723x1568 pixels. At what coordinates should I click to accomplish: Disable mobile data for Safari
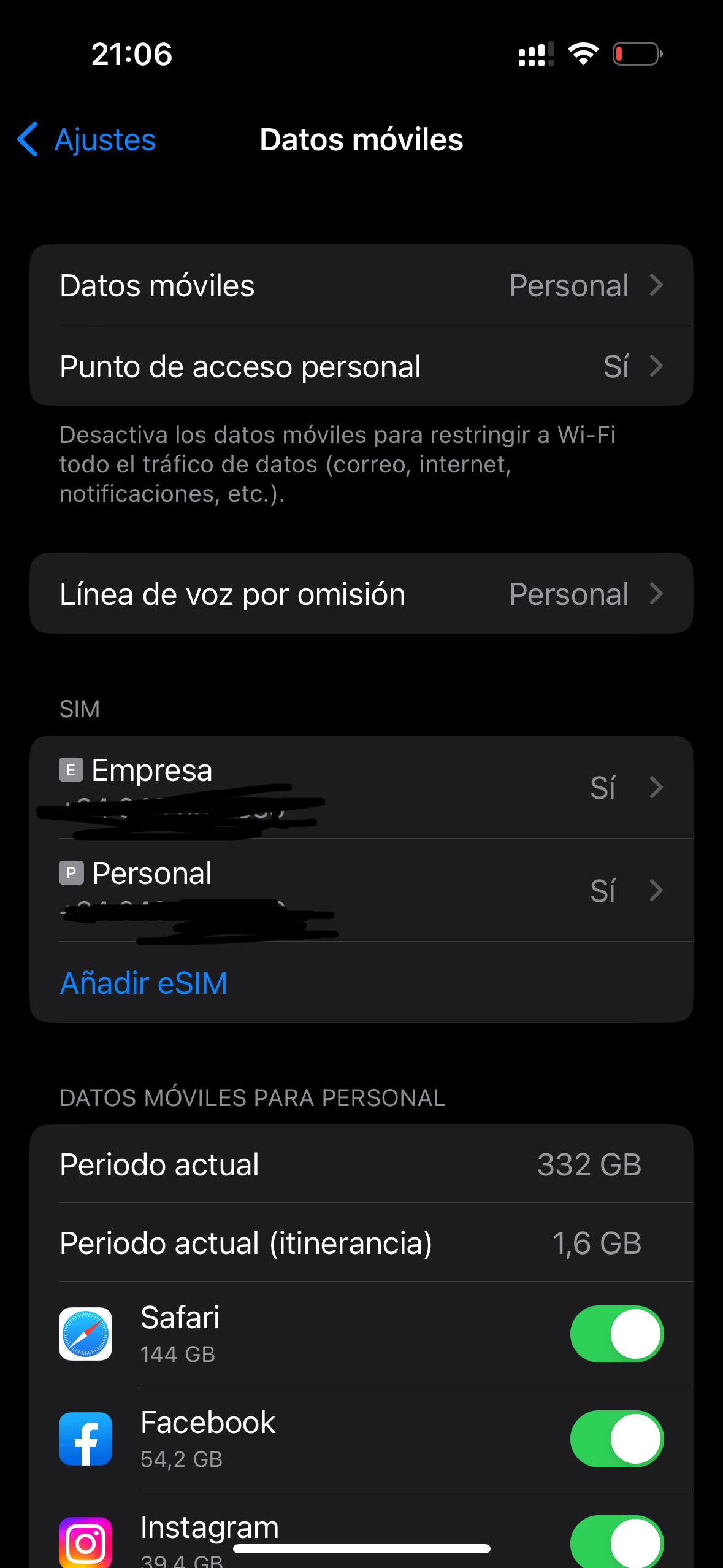point(616,1334)
